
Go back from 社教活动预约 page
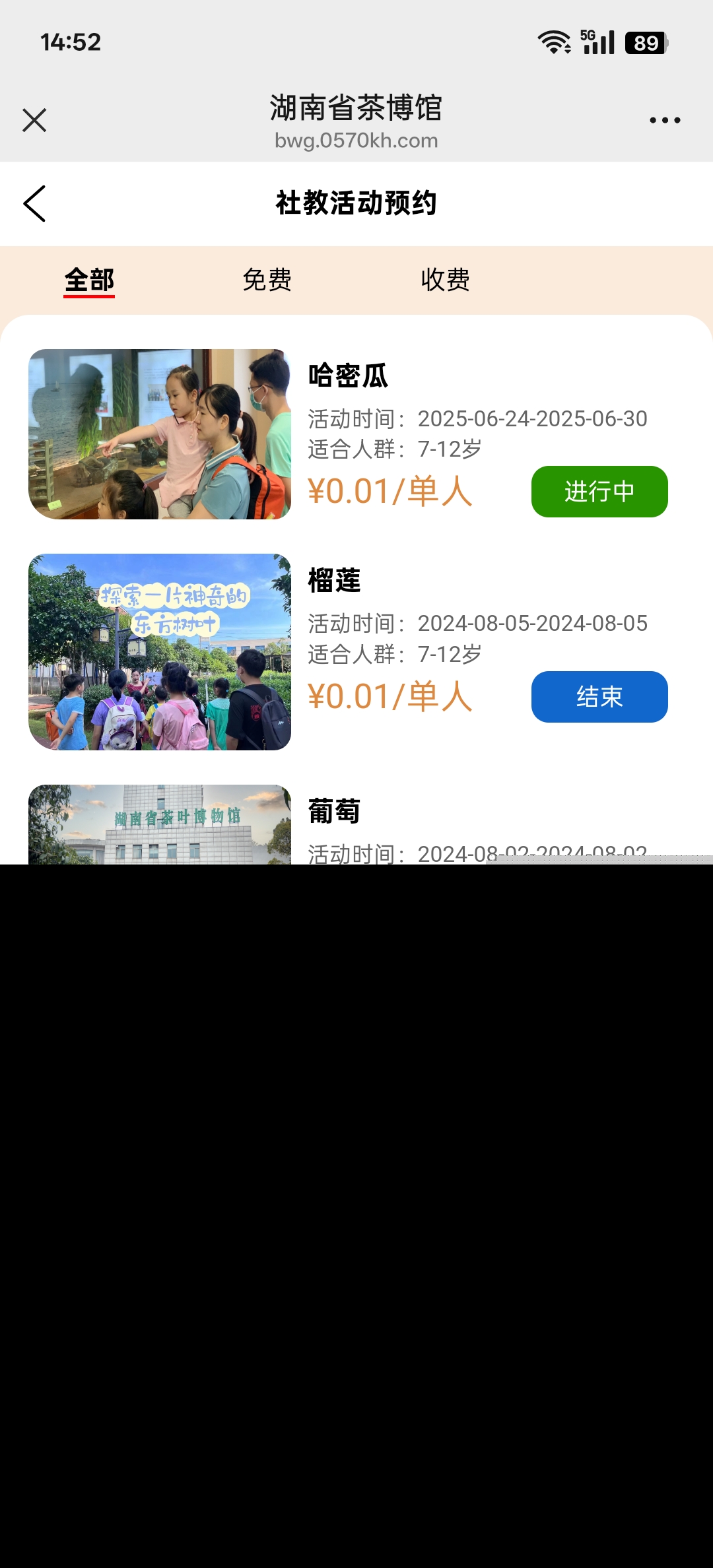[34, 203]
